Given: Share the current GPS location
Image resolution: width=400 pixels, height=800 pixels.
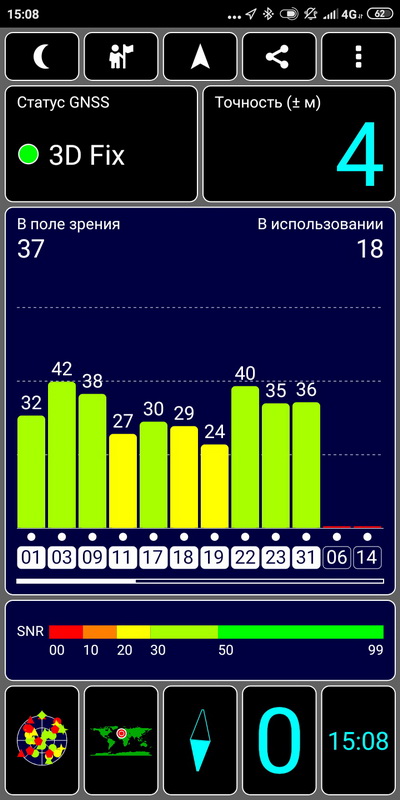Looking at the screenshot, I should click(279, 56).
